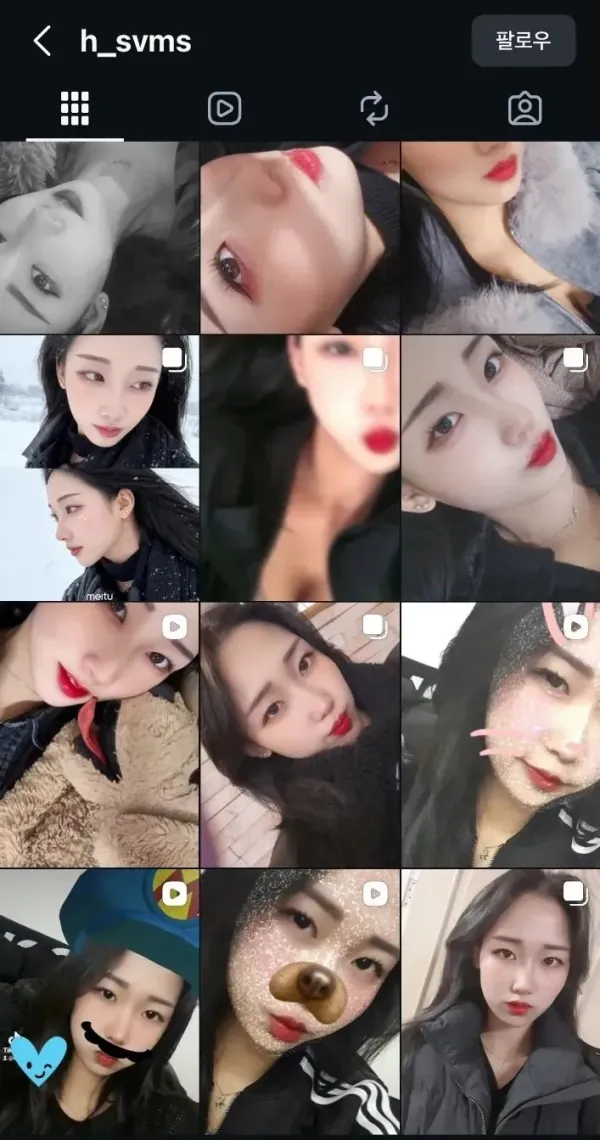
Task: Play the dog nose filter reel
Action: (x=300, y=1002)
